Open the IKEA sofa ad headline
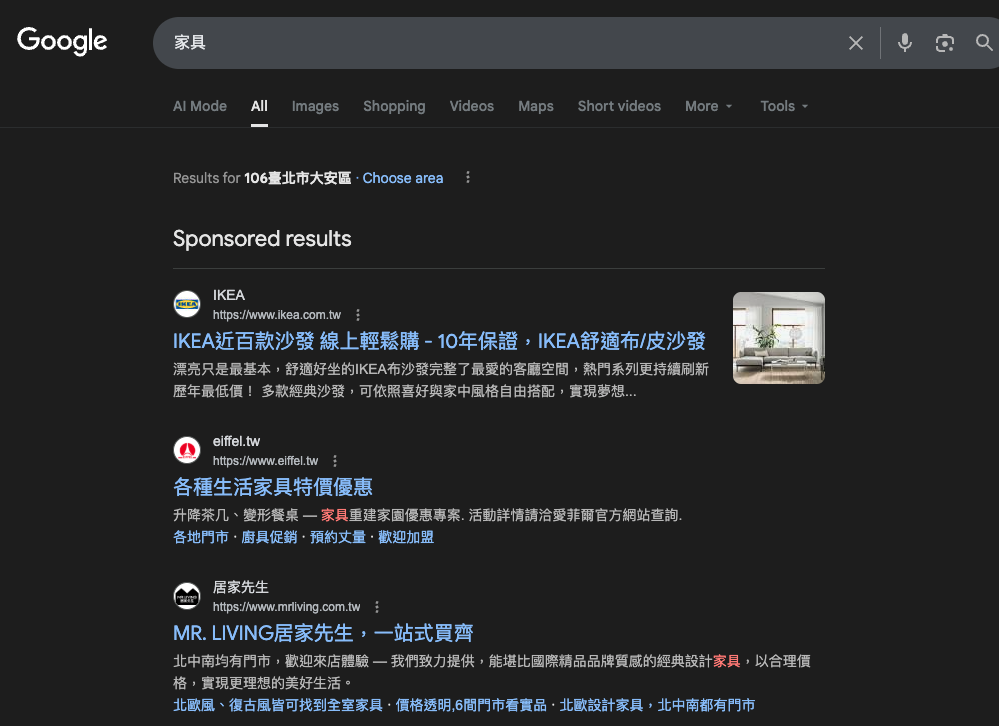999x726 pixels. point(439,341)
